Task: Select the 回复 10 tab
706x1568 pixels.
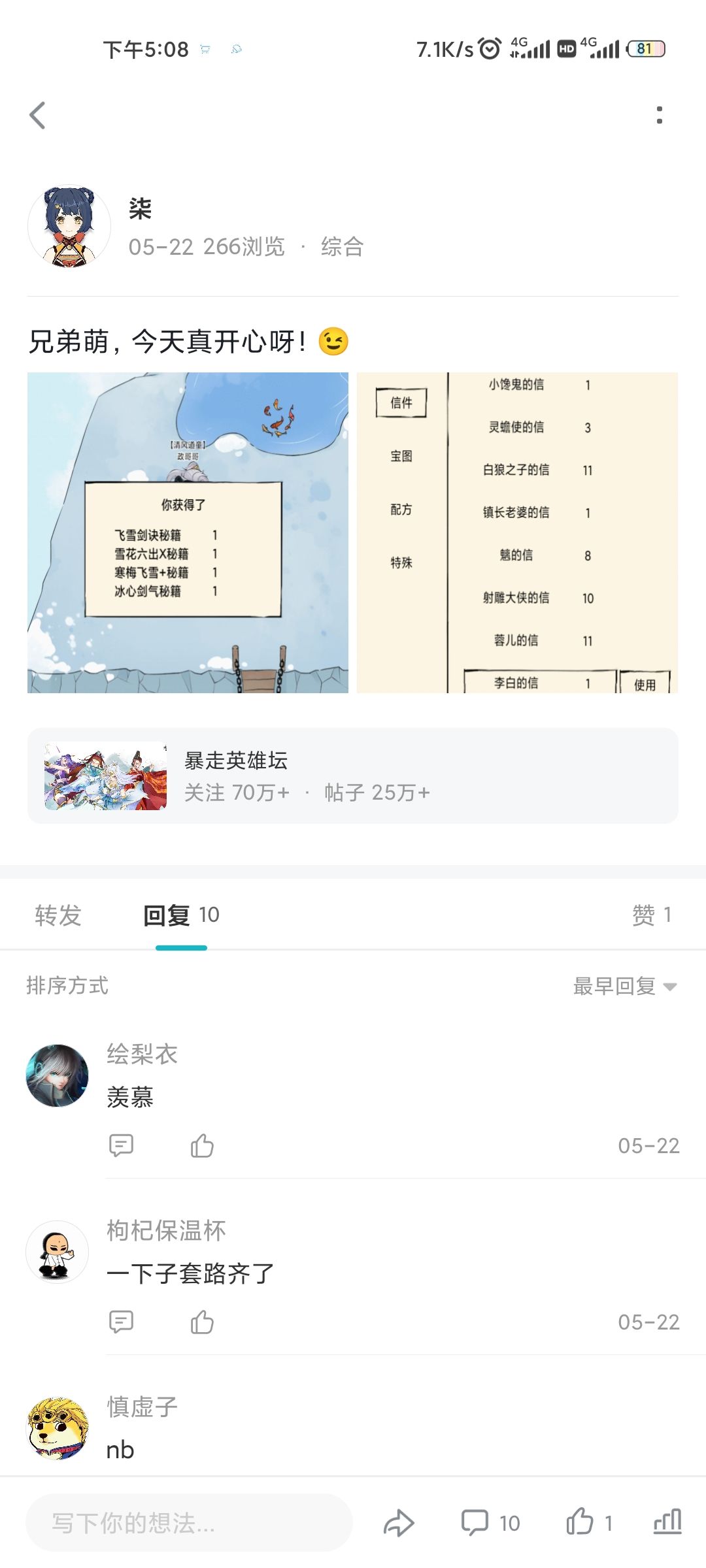Action: tap(181, 915)
